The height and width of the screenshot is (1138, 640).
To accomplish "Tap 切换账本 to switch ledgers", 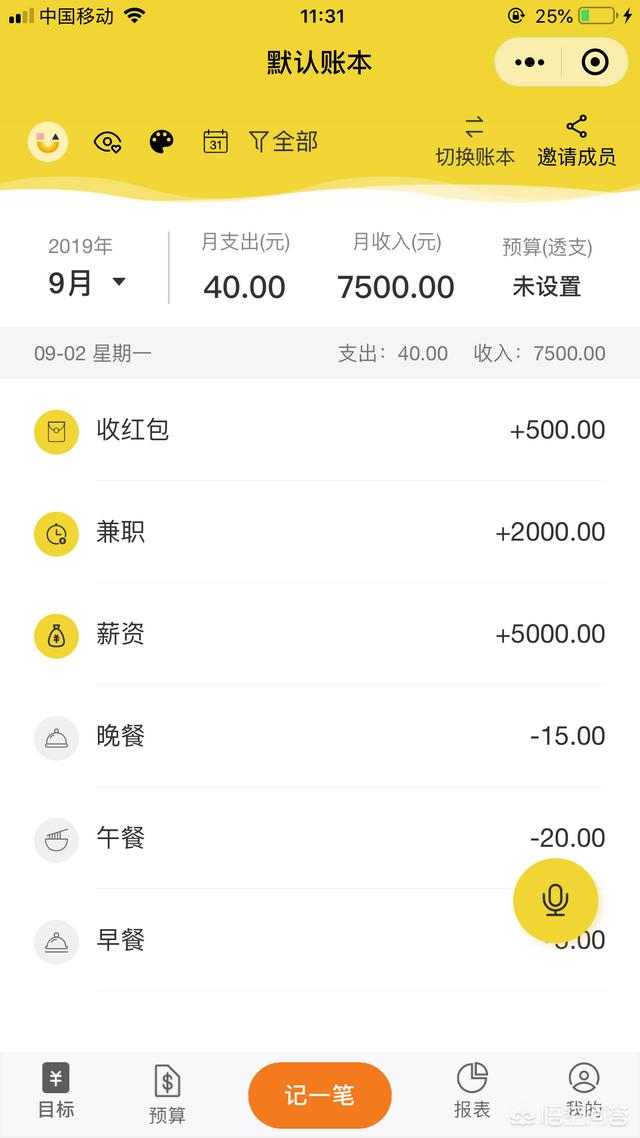I will click(x=475, y=141).
